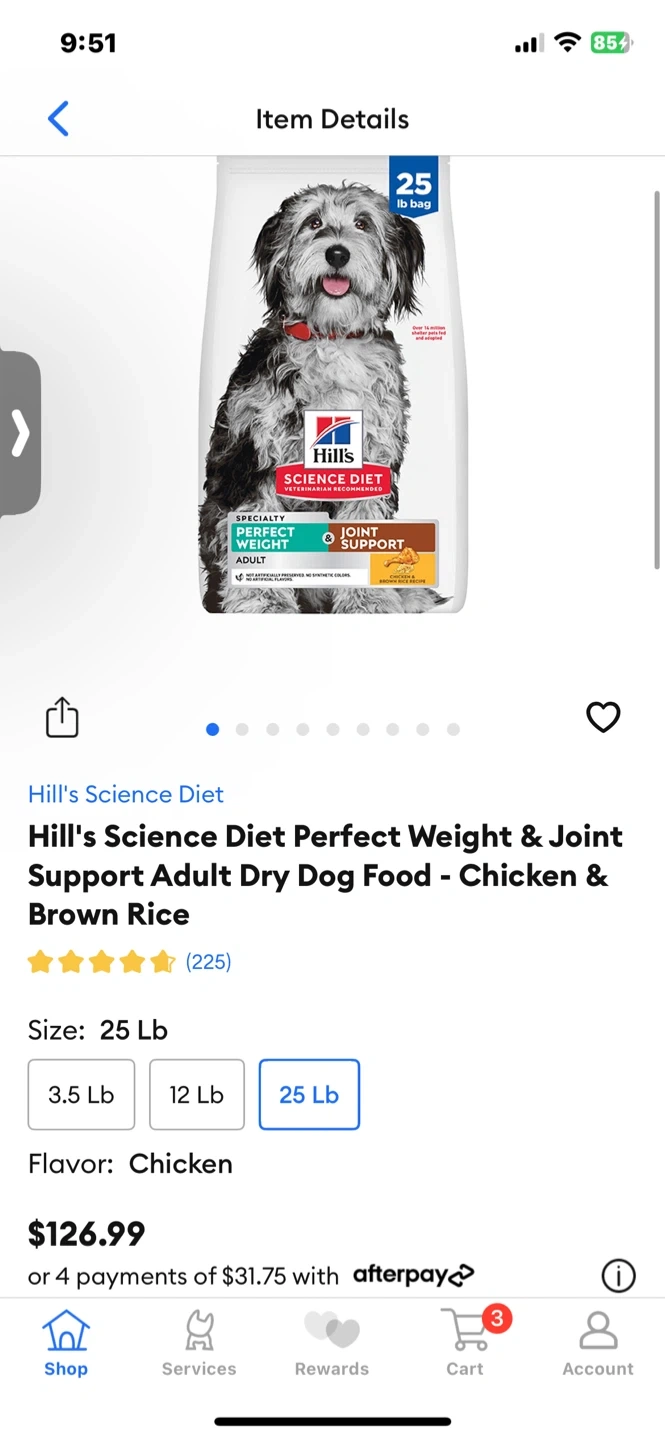Expand the side panel arrow handle
Viewport: 665px width, 1440px height.
pyautogui.click(x=20, y=433)
